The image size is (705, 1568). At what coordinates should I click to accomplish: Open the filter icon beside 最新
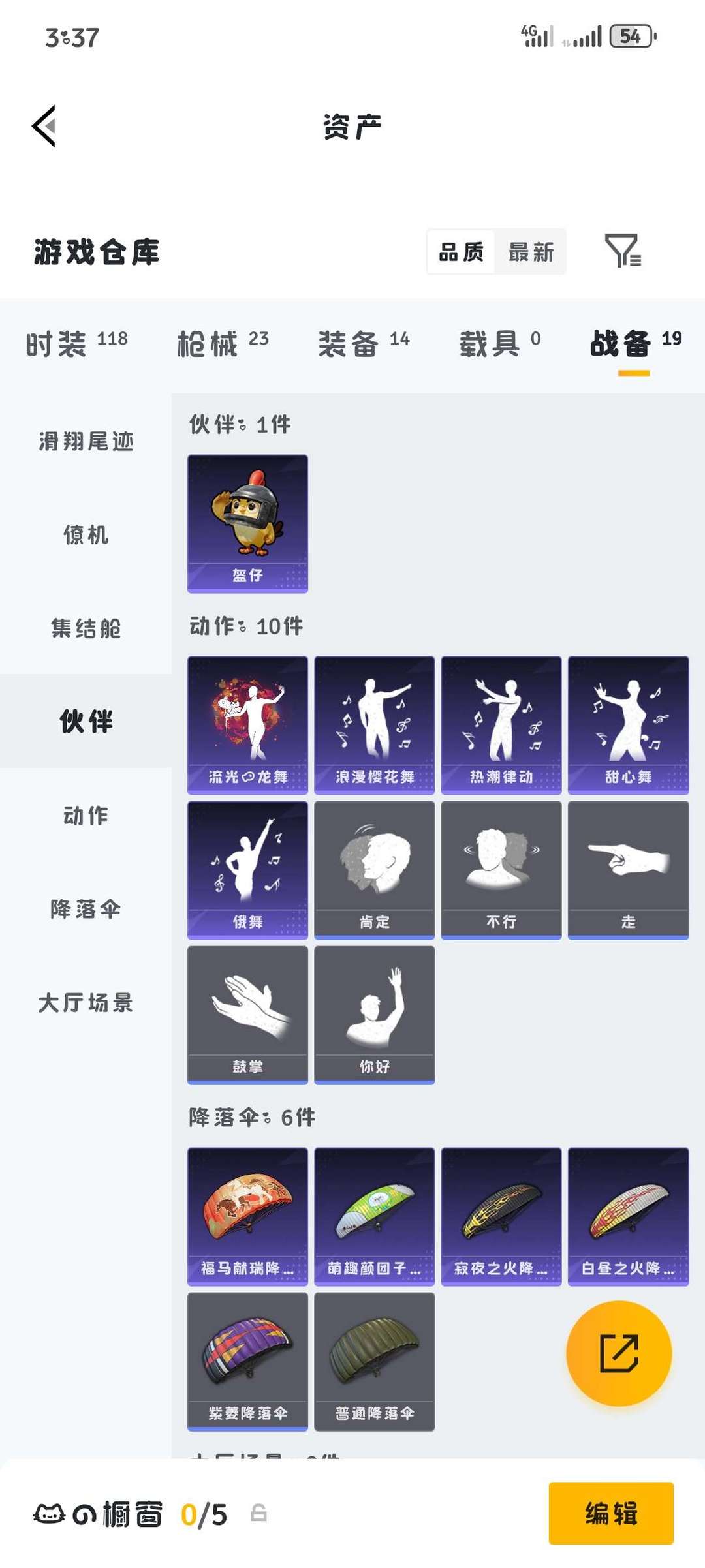click(622, 251)
